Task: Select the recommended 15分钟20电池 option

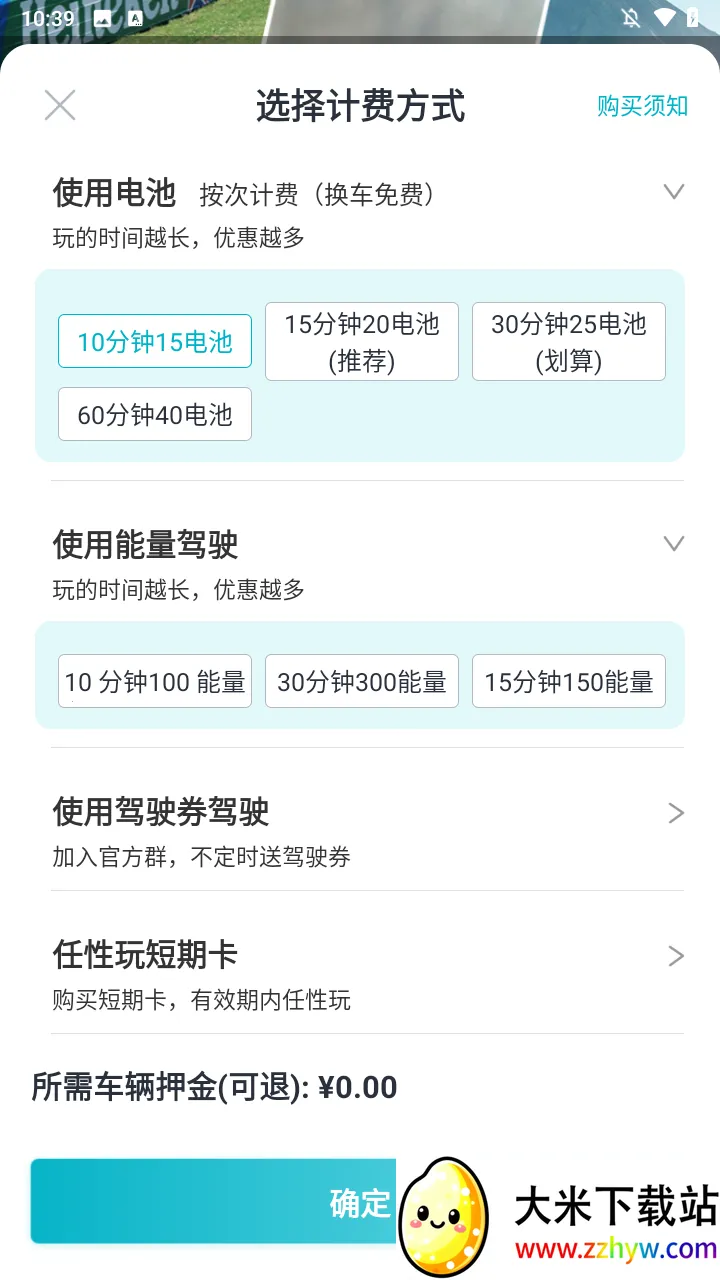Action: coord(361,341)
